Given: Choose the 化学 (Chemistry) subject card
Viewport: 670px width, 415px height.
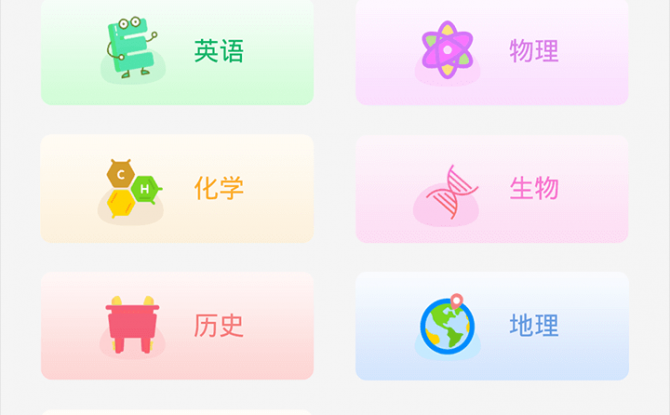Looking at the screenshot, I should pyautogui.click(x=177, y=188).
